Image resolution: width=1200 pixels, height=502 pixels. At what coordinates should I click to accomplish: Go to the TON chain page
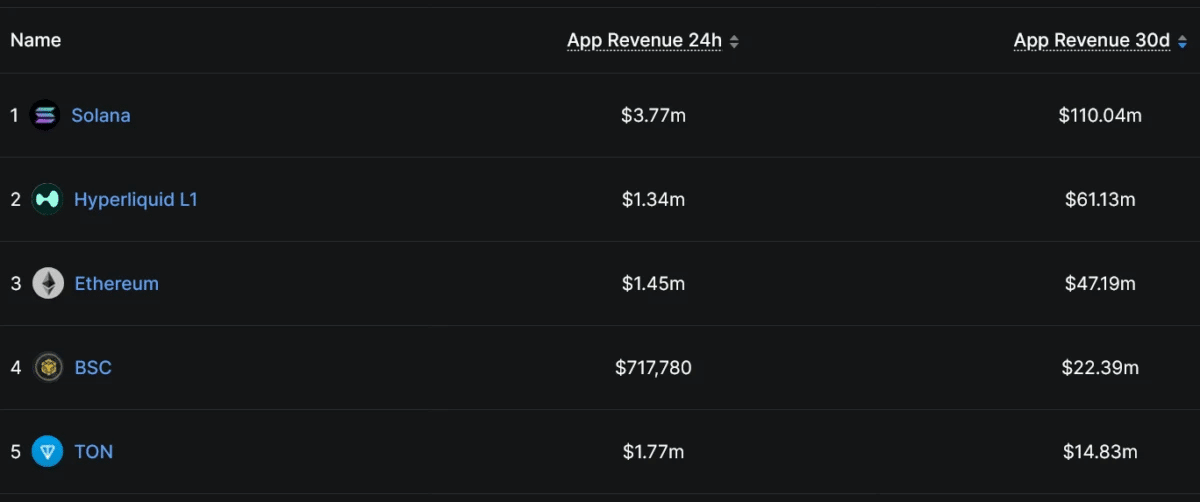[x=93, y=451]
